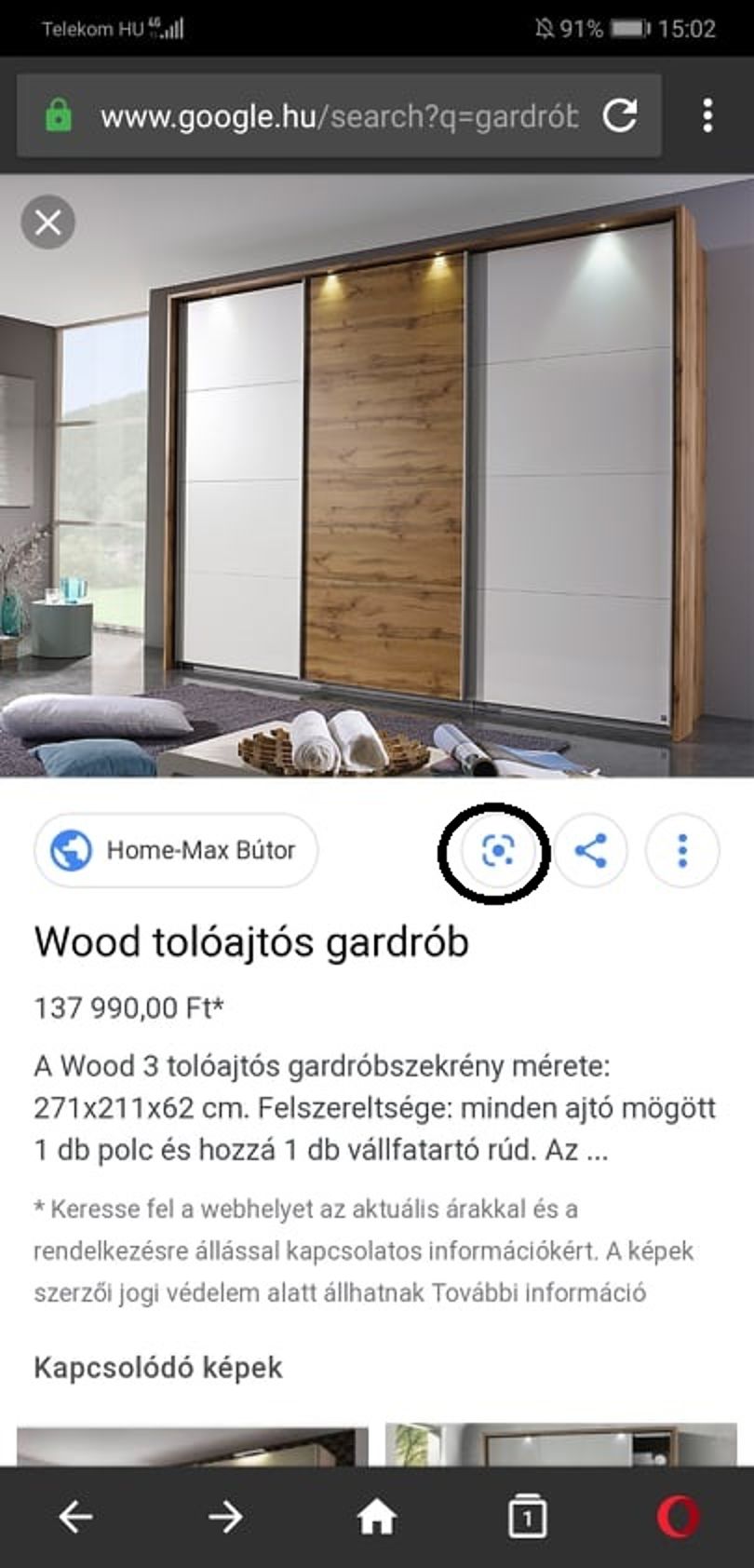The width and height of the screenshot is (754, 1568).
Task: Open the További információ link
Action: (x=572, y=1292)
